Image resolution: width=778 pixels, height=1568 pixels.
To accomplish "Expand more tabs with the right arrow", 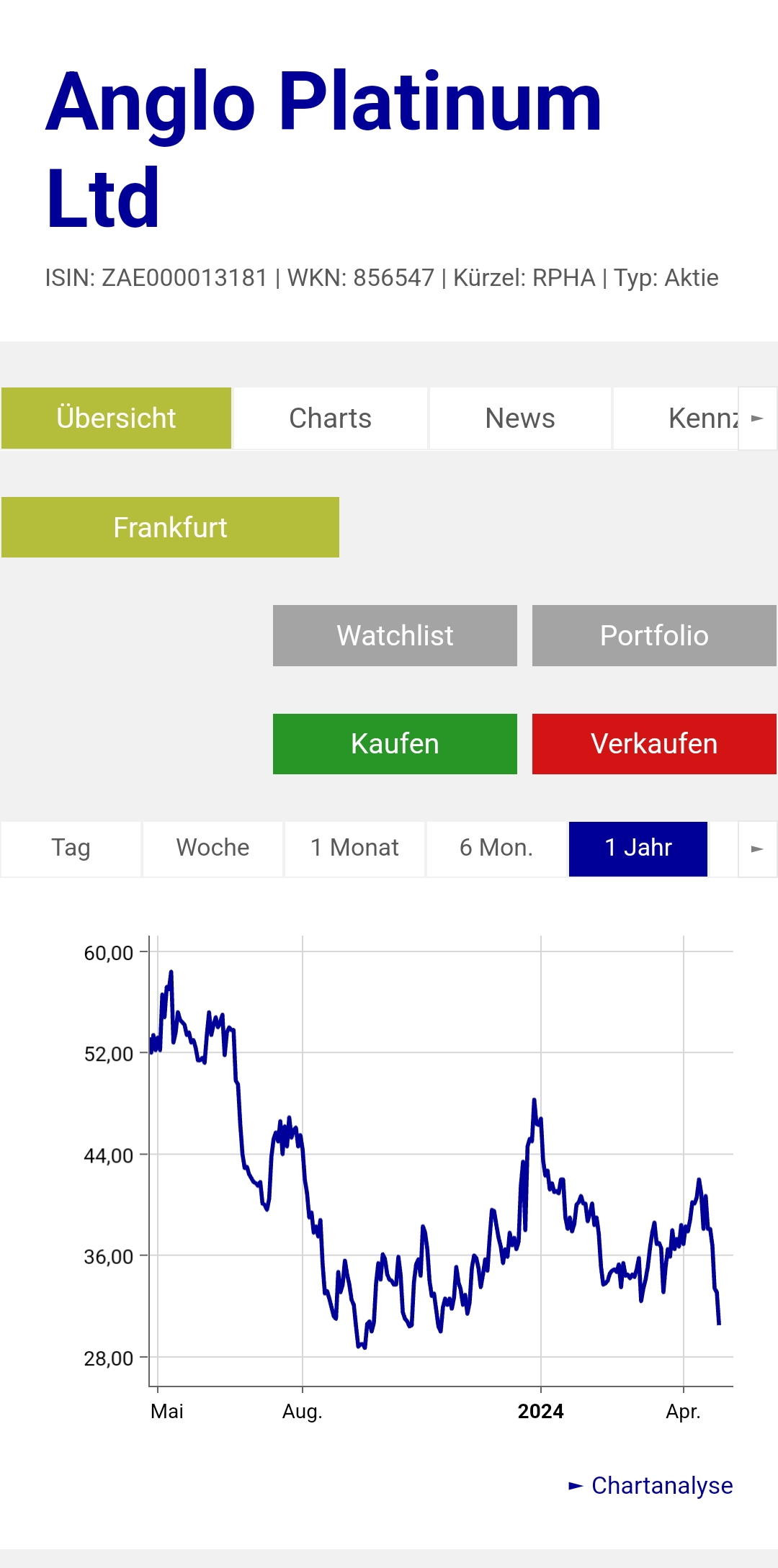I will tap(758, 418).
